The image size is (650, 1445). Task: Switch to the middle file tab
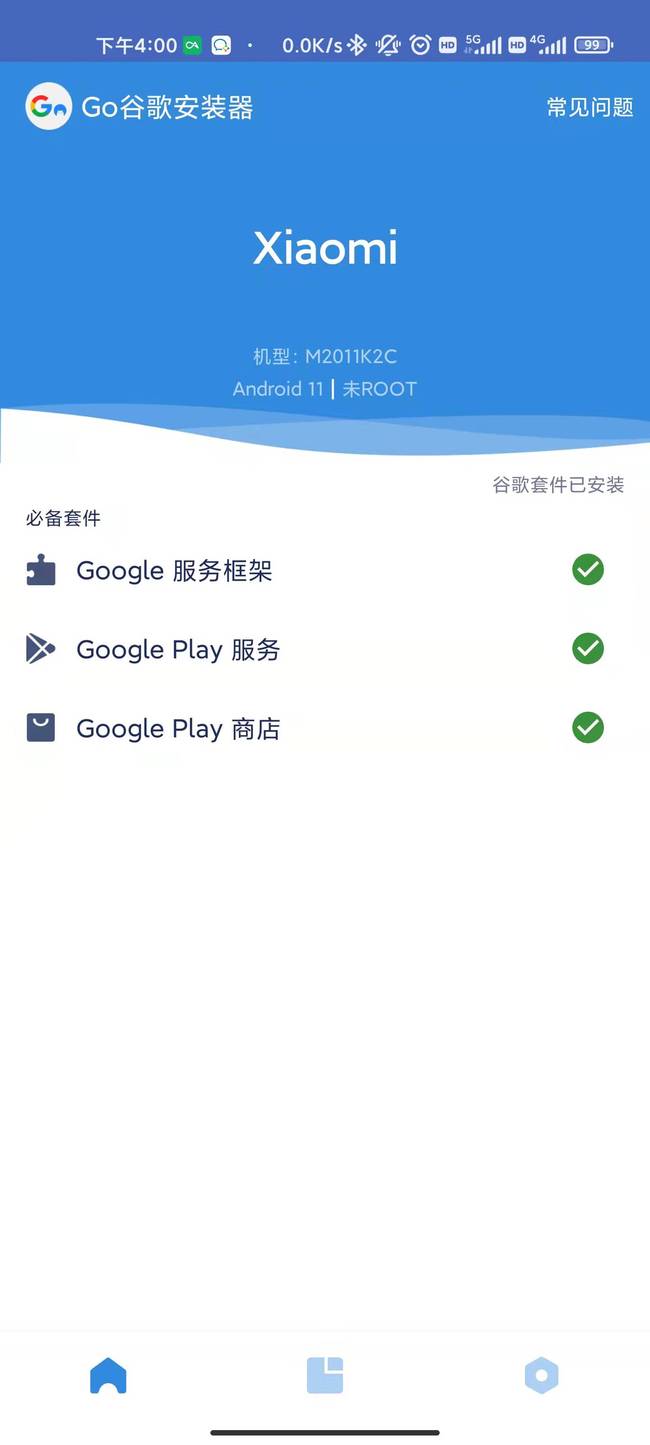pos(325,1376)
